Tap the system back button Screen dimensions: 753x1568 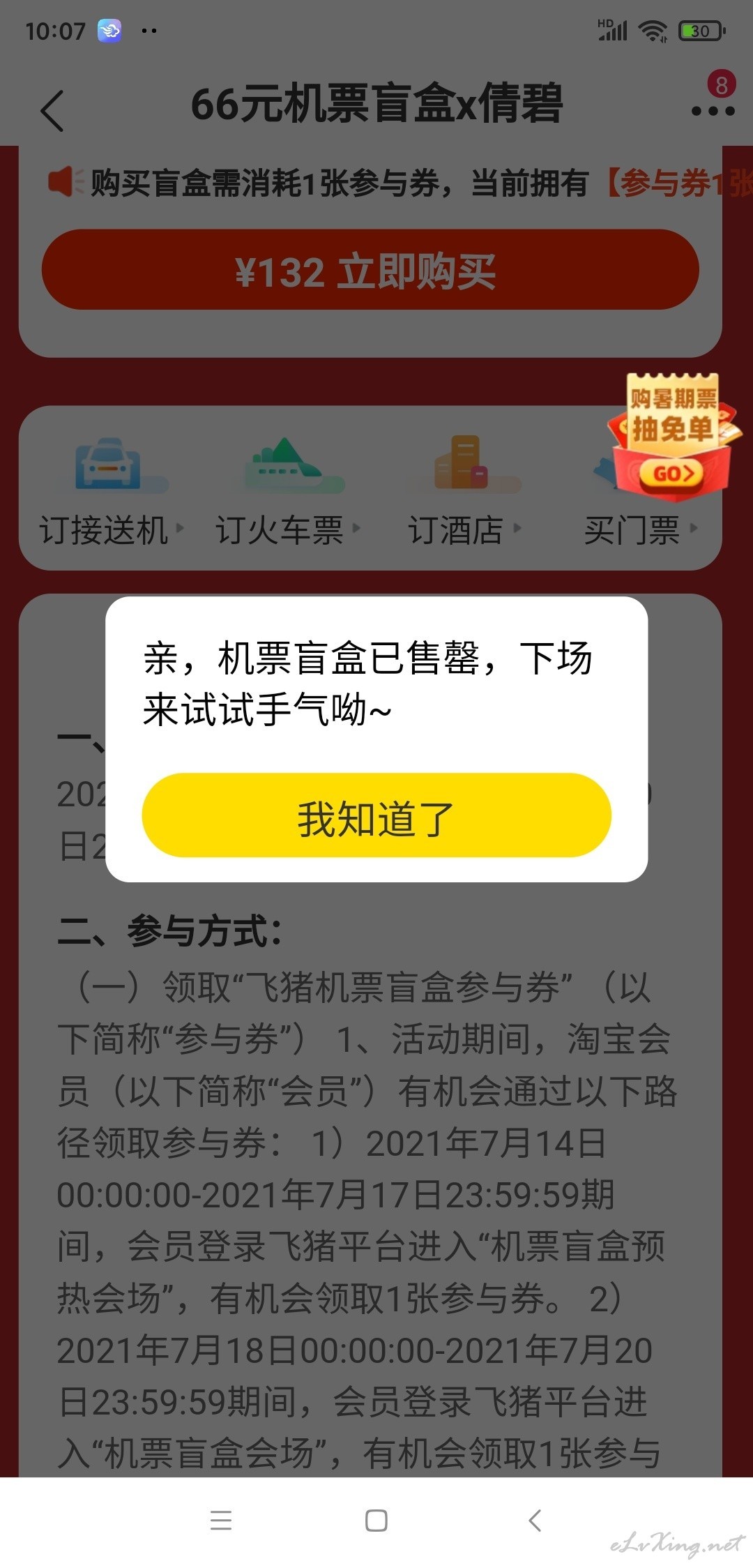pos(535,1521)
